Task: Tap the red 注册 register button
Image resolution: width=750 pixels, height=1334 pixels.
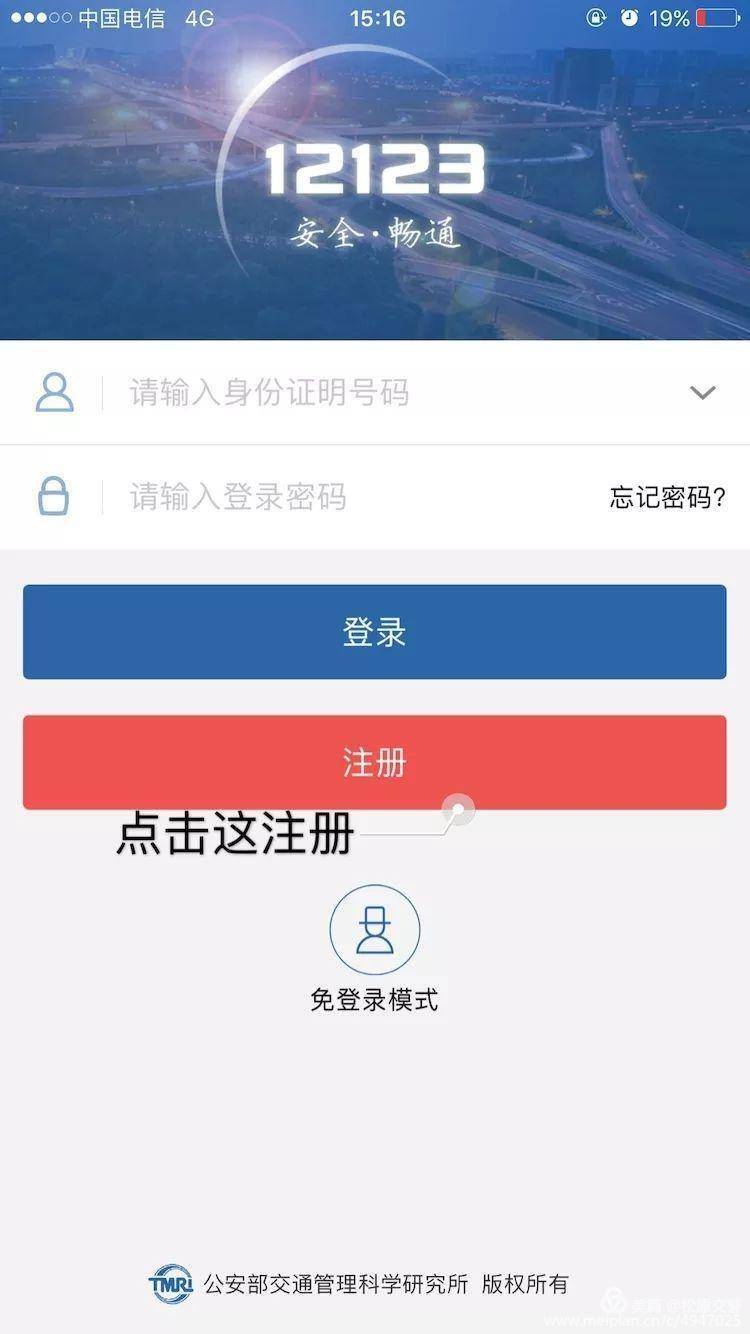Action: [x=374, y=762]
